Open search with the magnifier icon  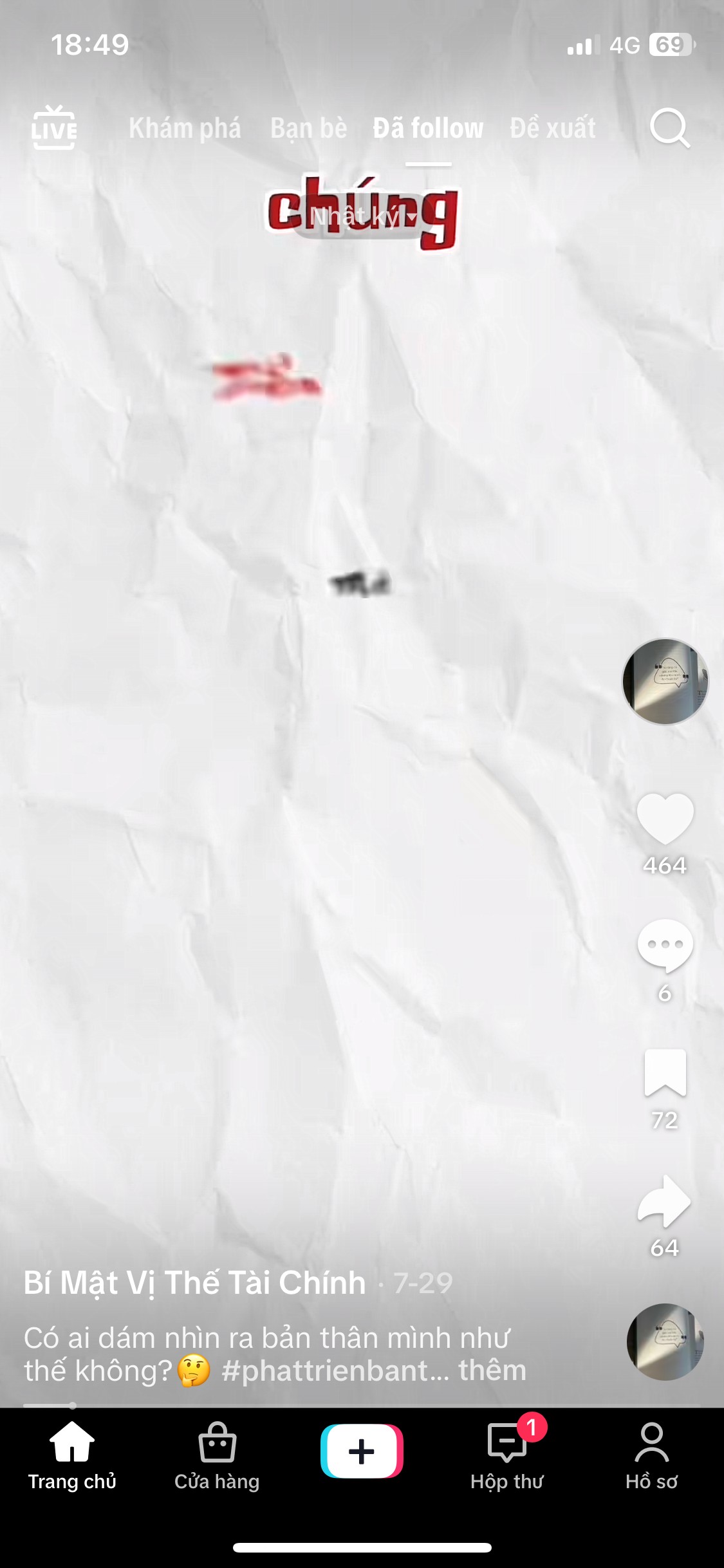[x=670, y=128]
